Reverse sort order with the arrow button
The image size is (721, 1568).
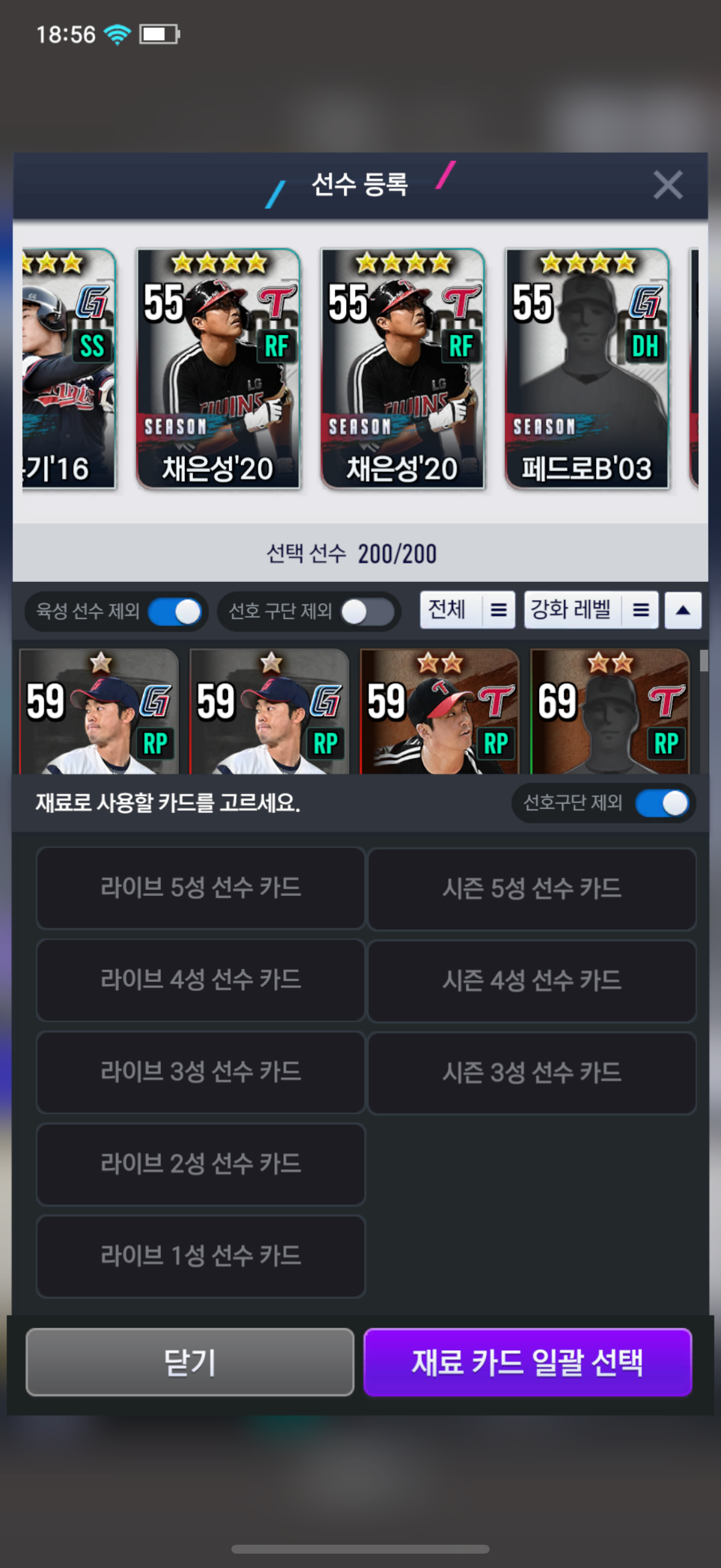[683, 610]
